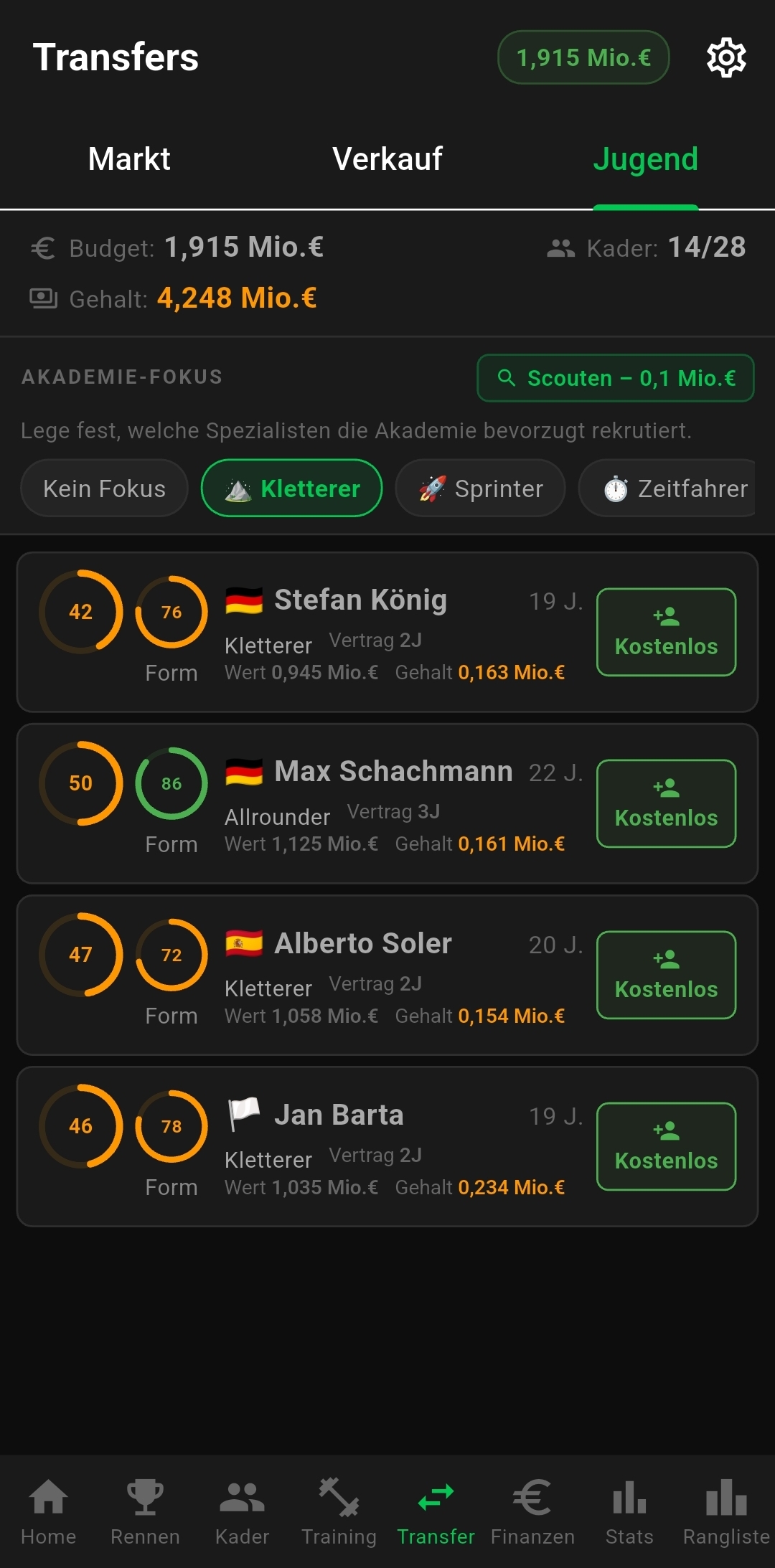This screenshot has width=775, height=1568.
Task: Open the settings gear icon
Action: pos(726,57)
